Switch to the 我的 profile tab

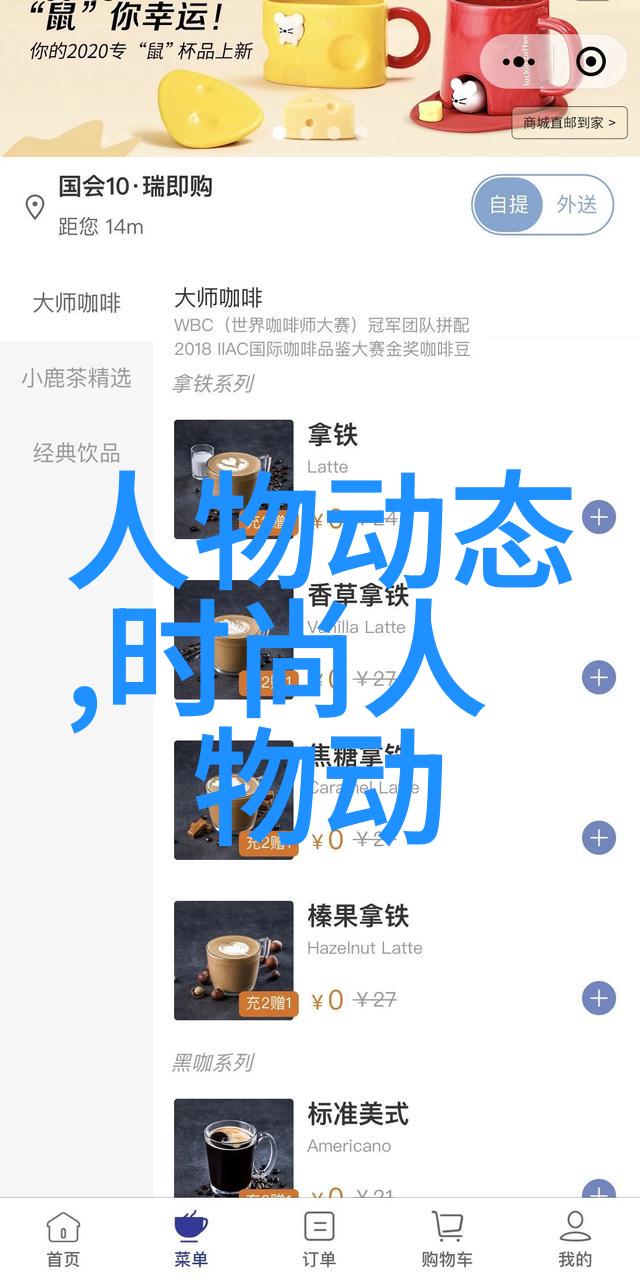click(575, 1240)
